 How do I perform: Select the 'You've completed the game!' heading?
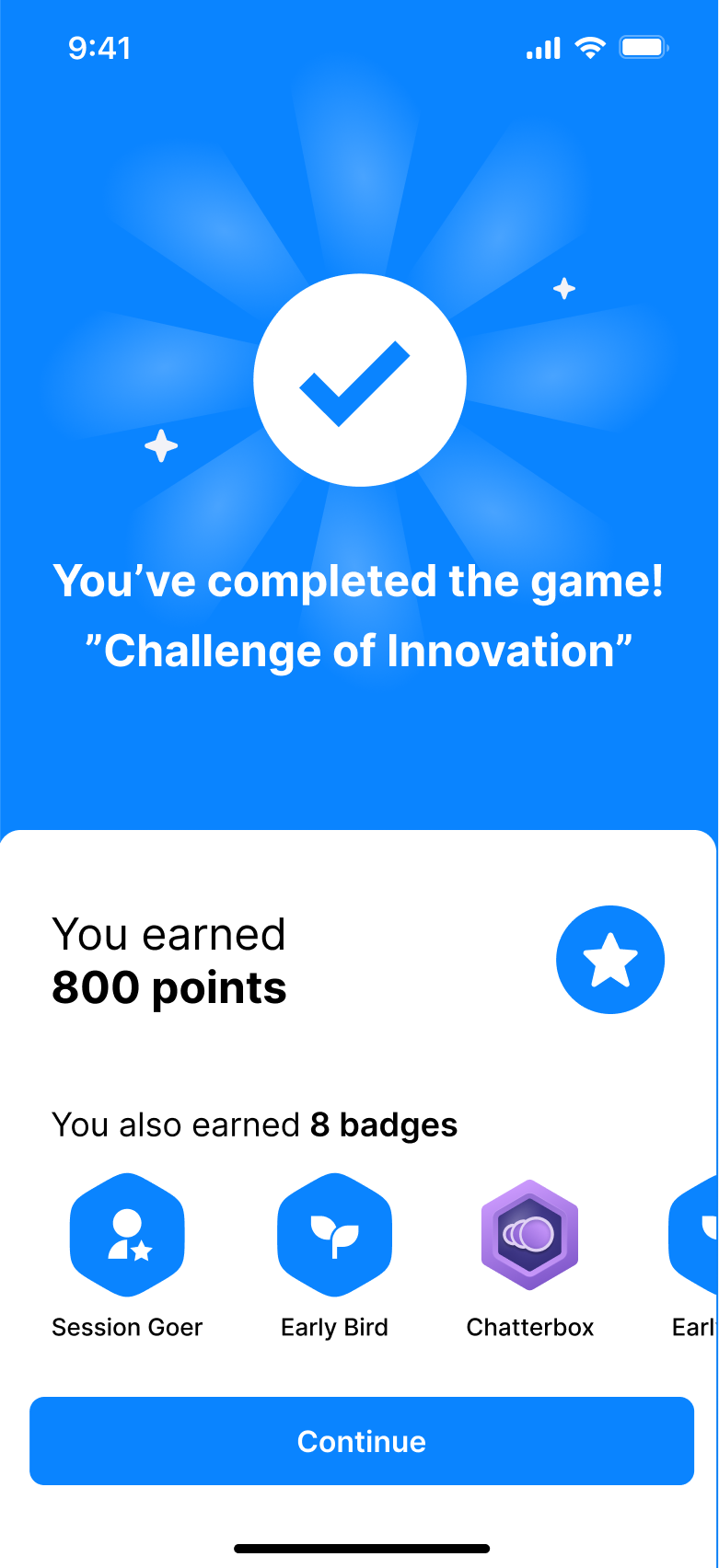point(359,580)
